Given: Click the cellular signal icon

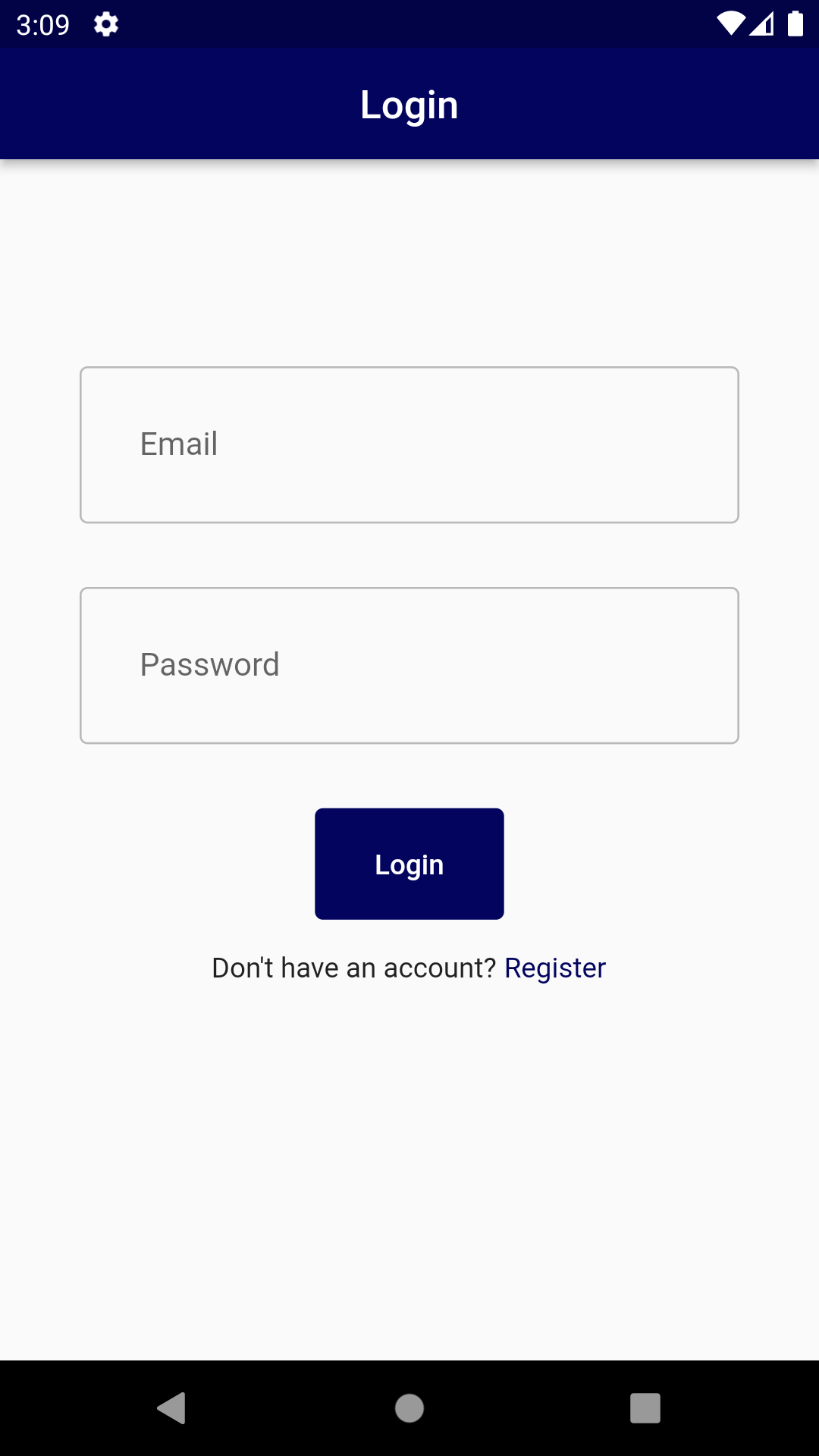Looking at the screenshot, I should (x=763, y=25).
